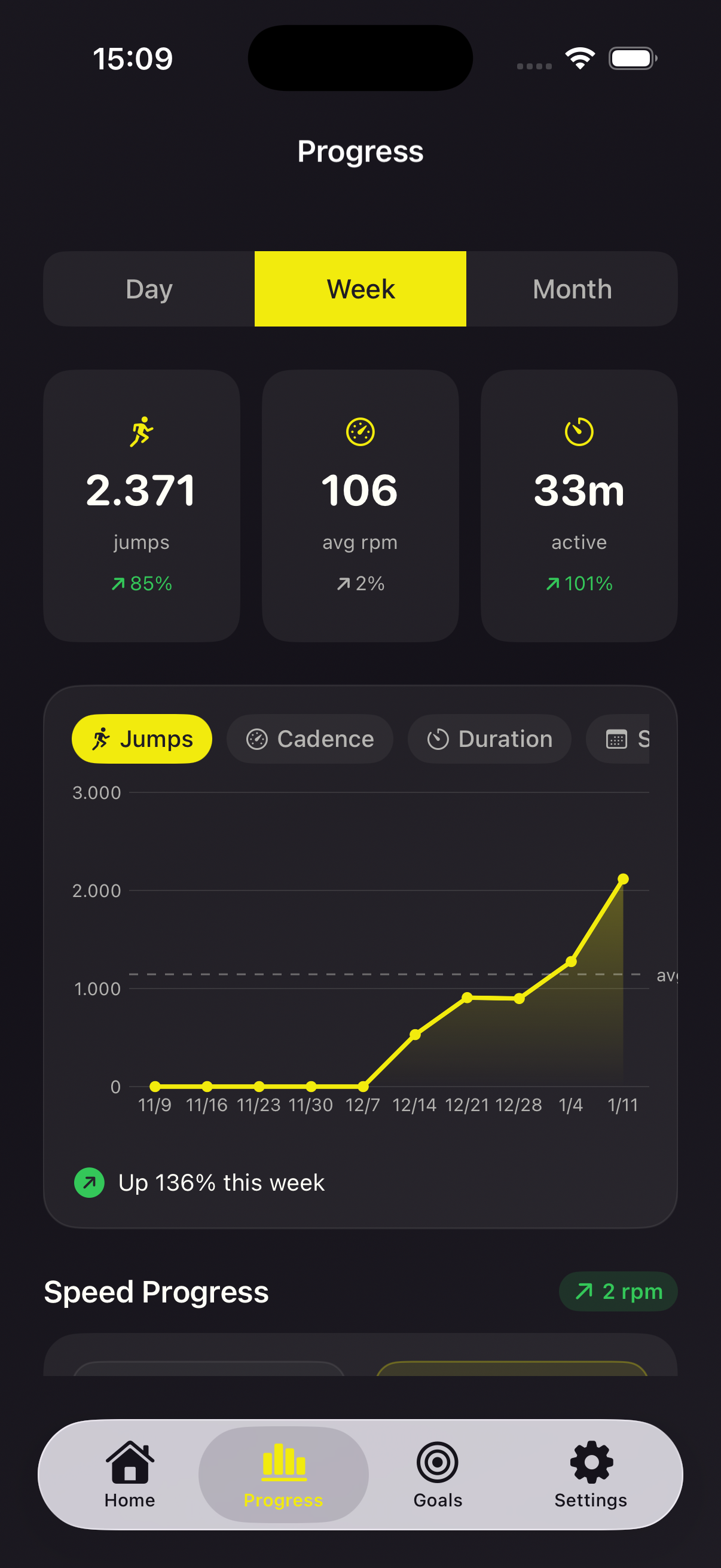Toggle the Duration chart filter
Viewport: 721px width, 1568px height.
[x=489, y=739]
